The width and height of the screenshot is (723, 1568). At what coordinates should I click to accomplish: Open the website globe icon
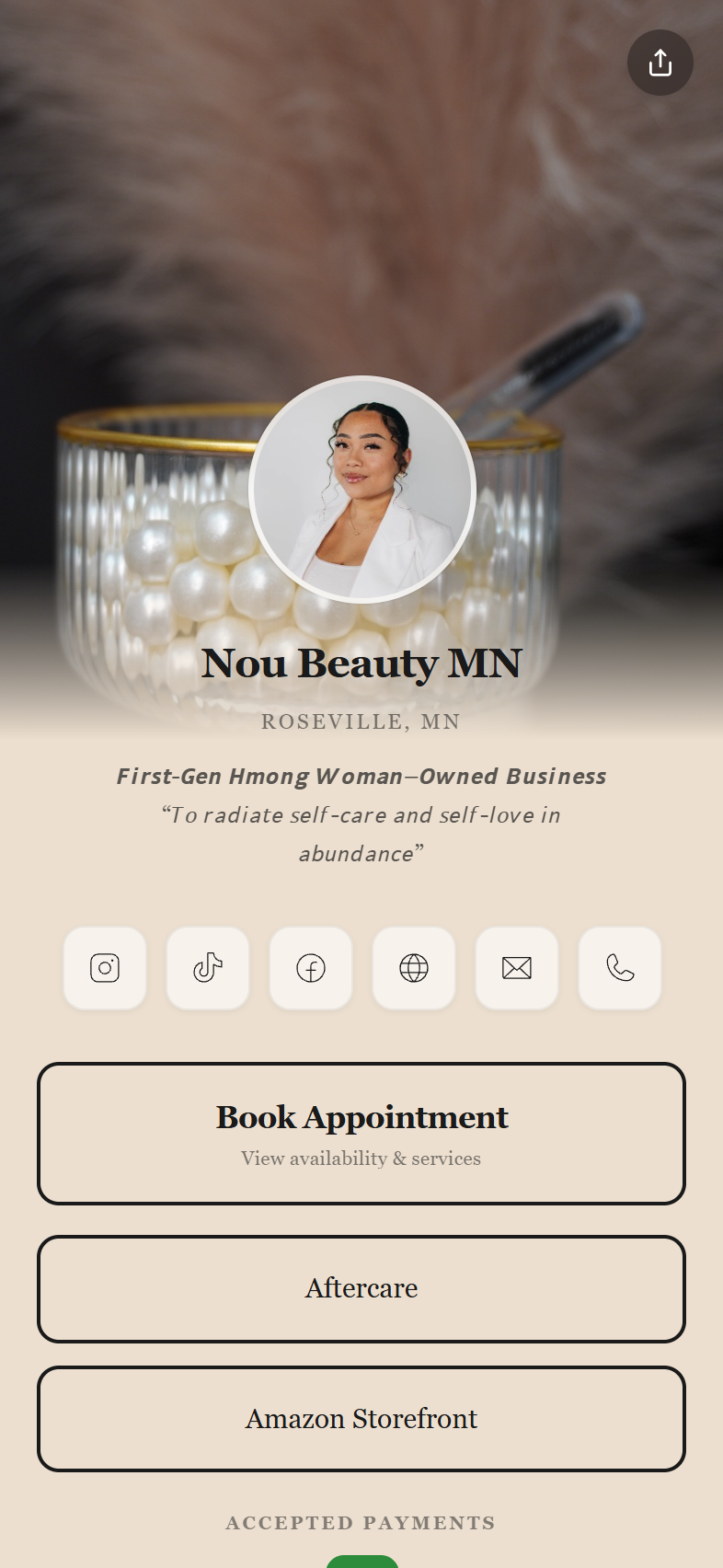tap(414, 968)
